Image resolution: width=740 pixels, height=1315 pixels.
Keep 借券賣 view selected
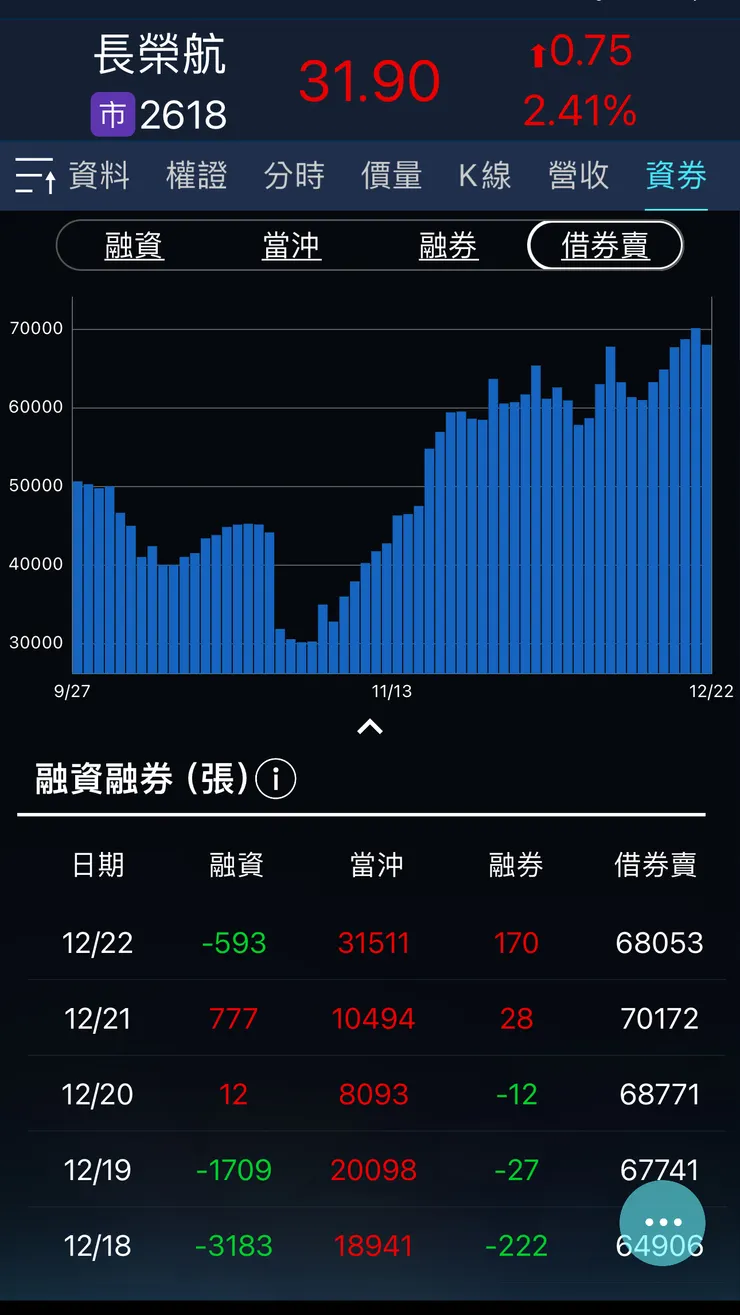[604, 245]
